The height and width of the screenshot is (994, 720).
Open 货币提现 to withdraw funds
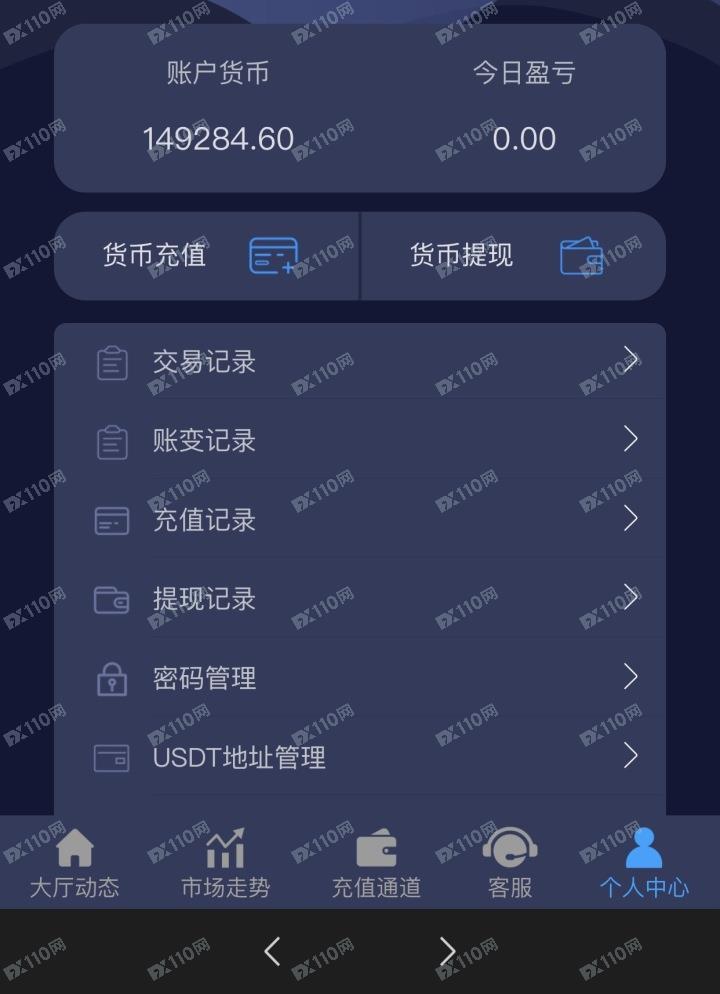tap(512, 256)
